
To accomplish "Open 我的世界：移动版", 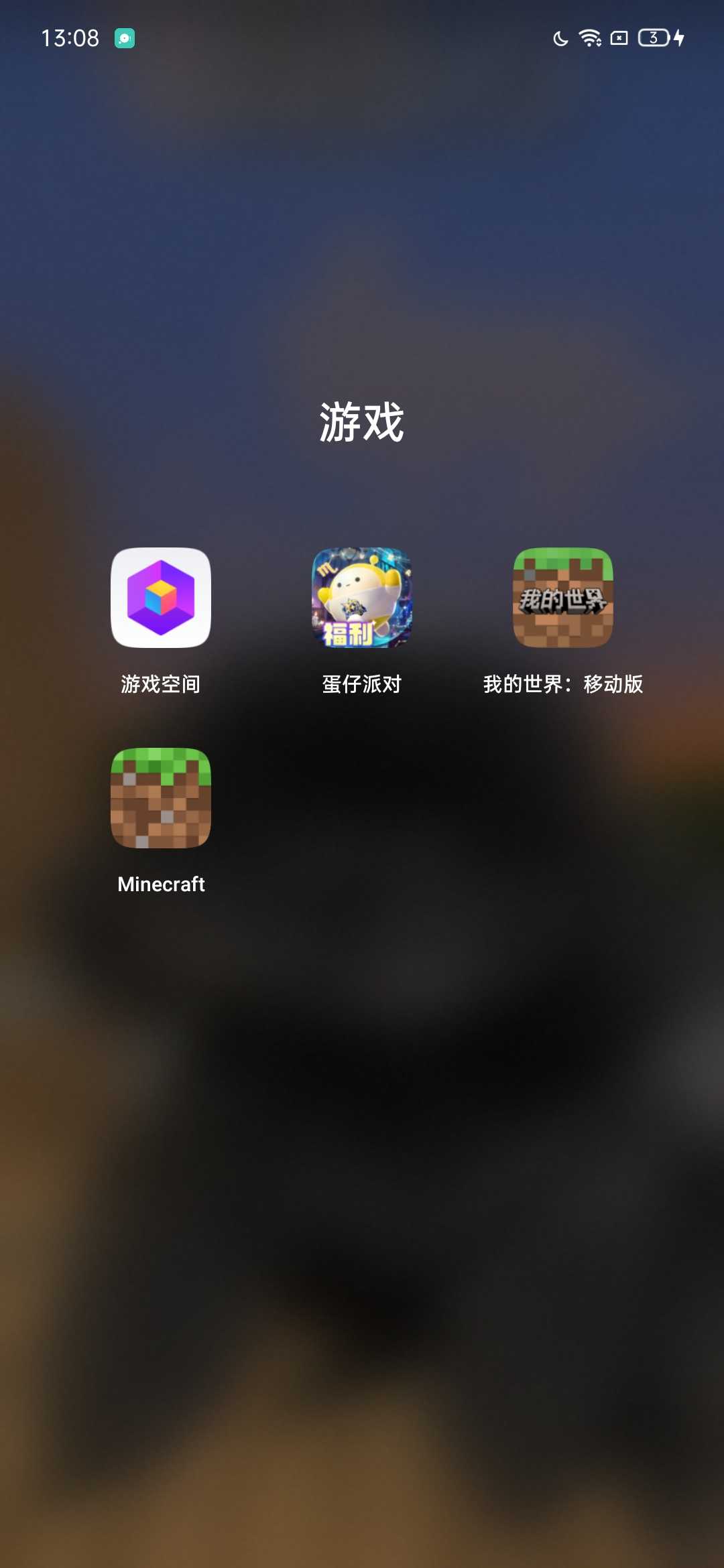I will (563, 598).
